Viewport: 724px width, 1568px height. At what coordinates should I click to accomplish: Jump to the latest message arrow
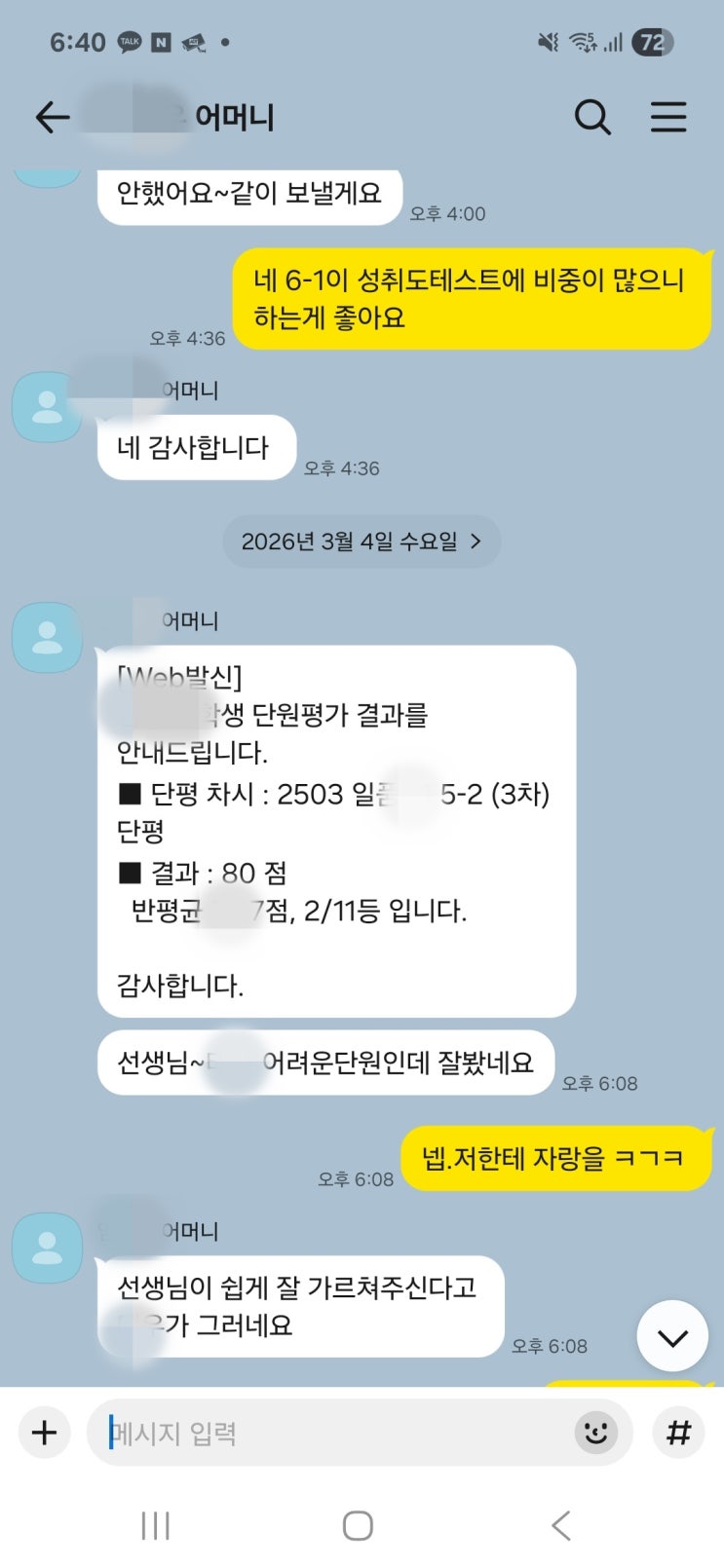tap(672, 1336)
